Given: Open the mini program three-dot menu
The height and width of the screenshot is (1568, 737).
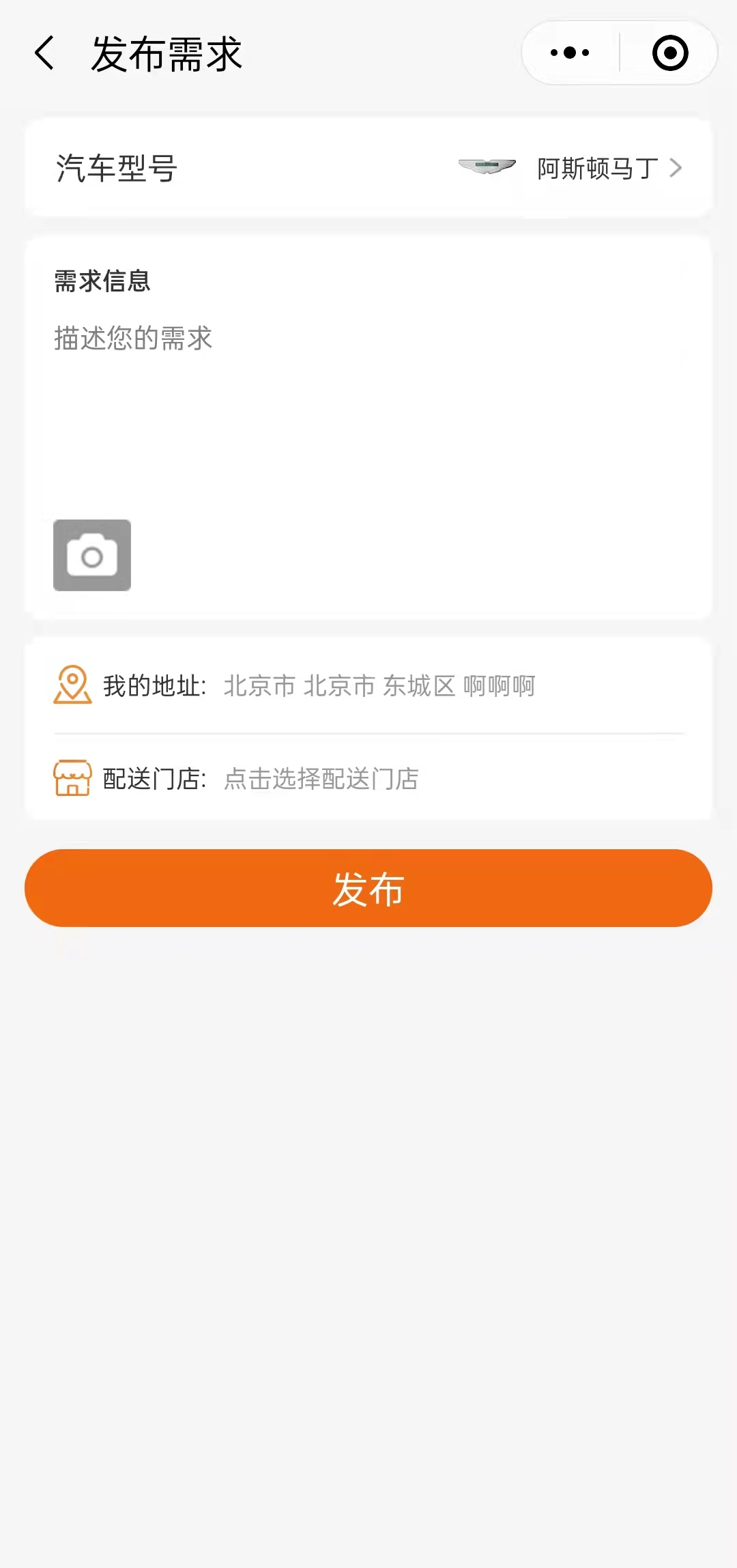Looking at the screenshot, I should (570, 53).
